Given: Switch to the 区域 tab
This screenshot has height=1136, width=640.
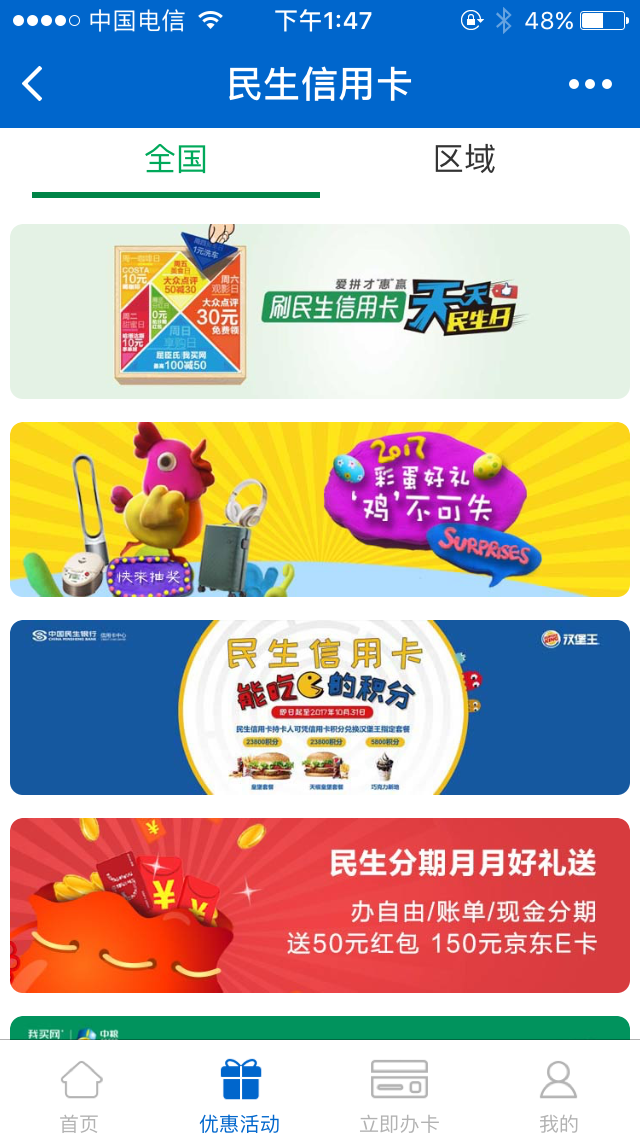Looking at the screenshot, I should [465, 160].
